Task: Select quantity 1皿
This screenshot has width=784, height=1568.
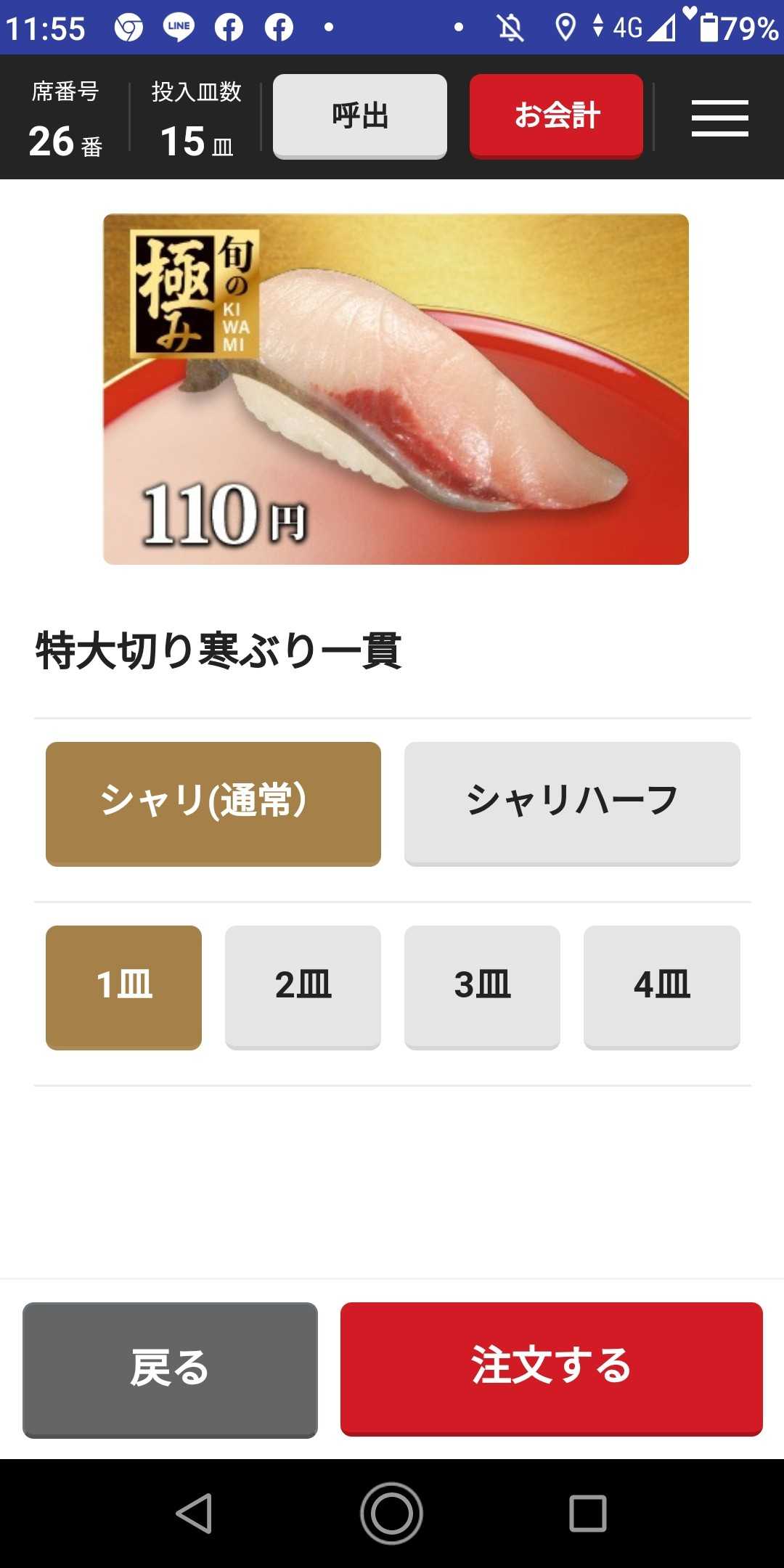Action: point(123,987)
